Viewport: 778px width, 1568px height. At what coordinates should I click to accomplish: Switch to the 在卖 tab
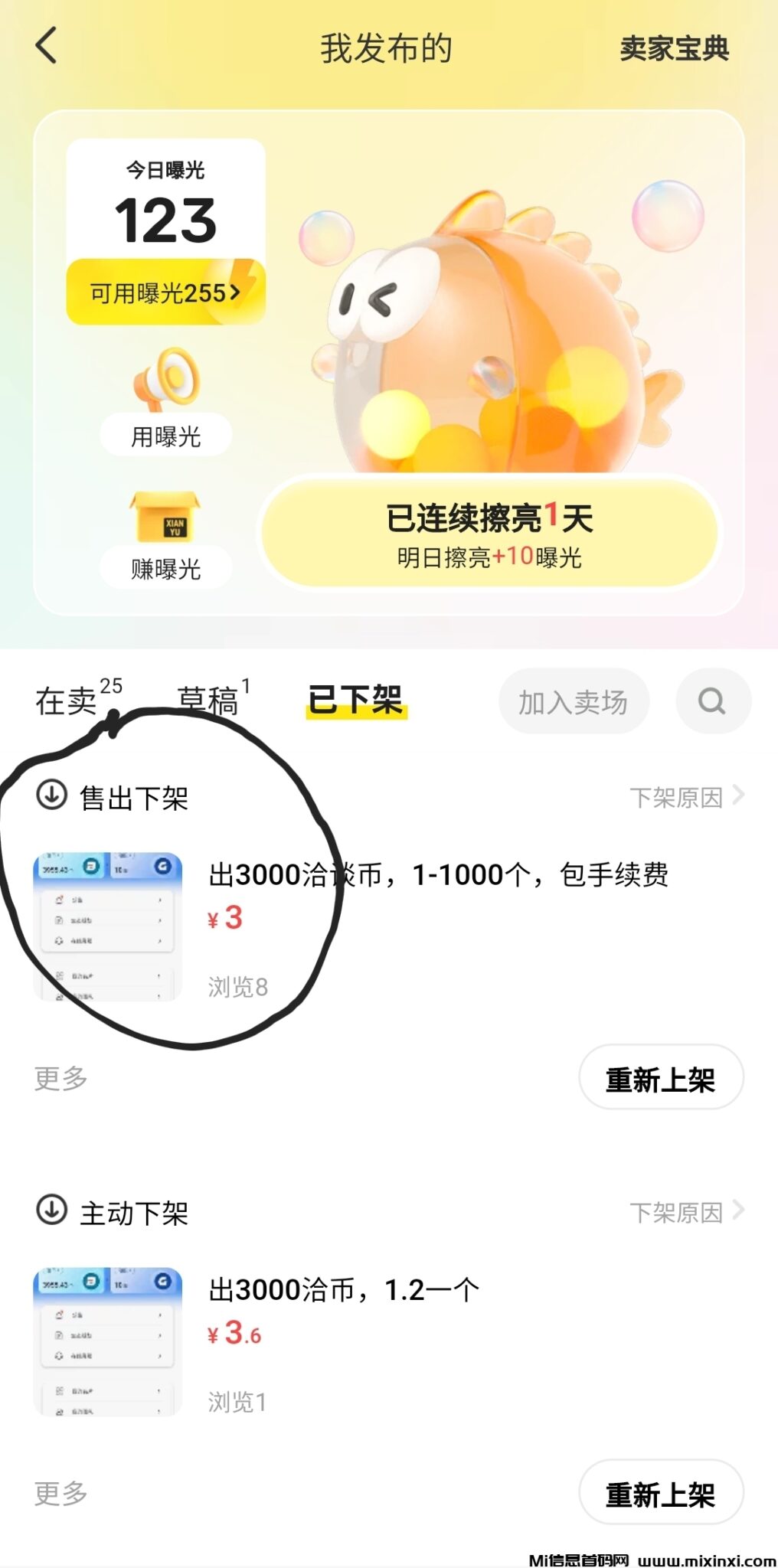65,701
